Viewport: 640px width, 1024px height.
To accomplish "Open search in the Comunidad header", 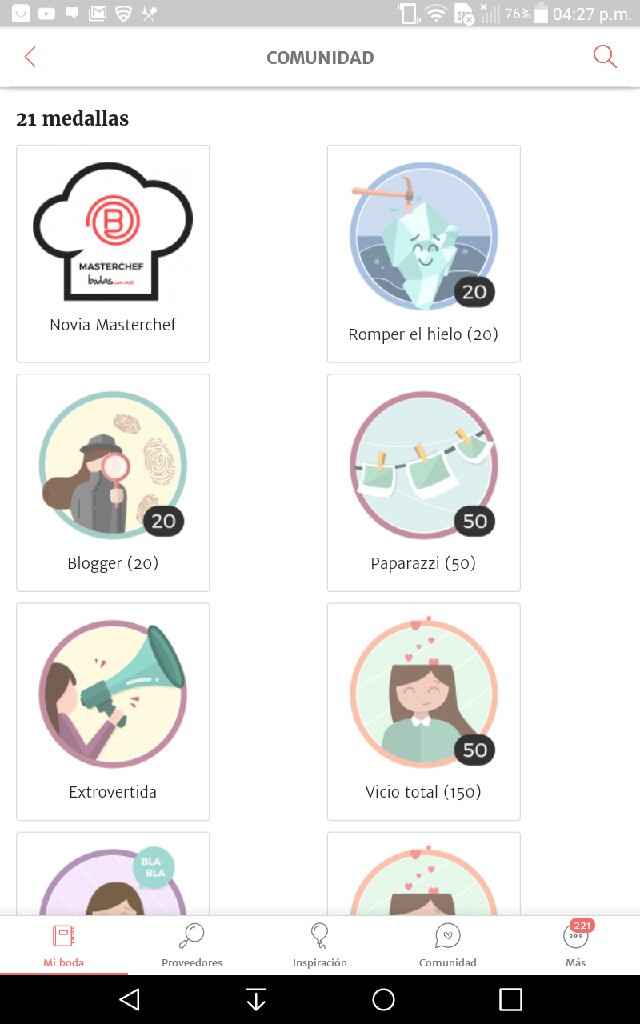I will (x=605, y=57).
